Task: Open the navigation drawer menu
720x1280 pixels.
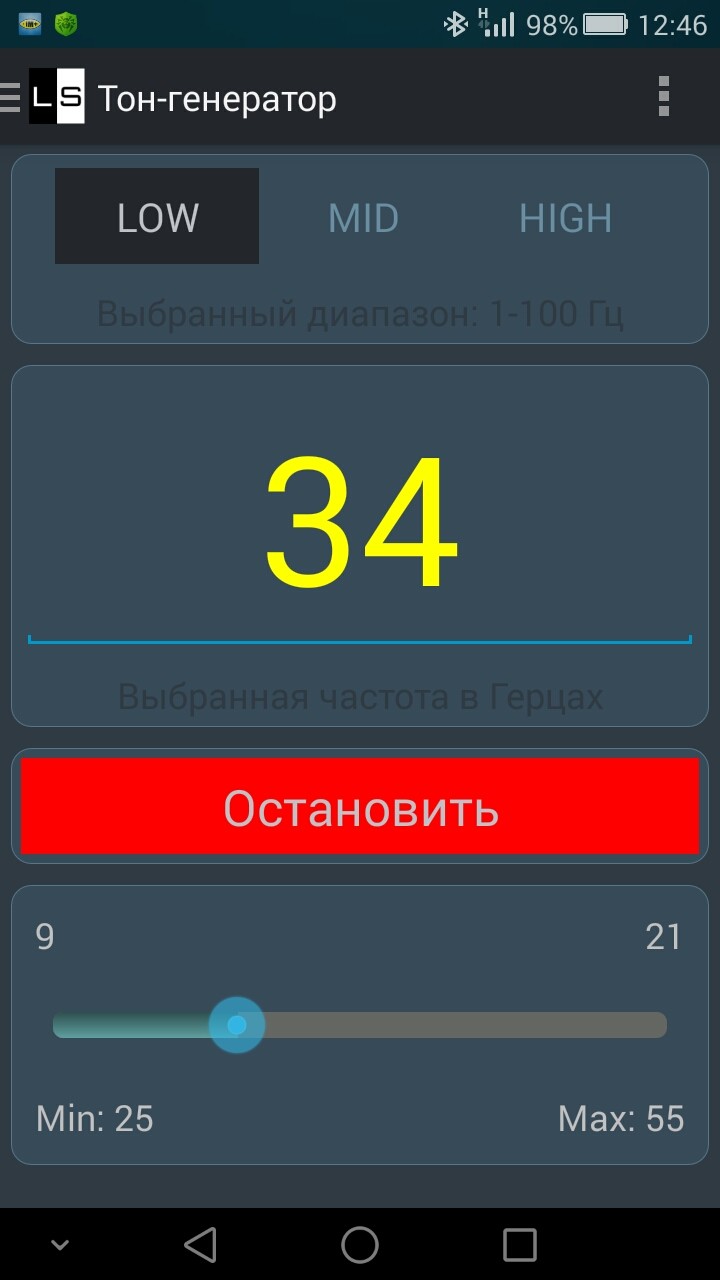Action: [x=12, y=97]
